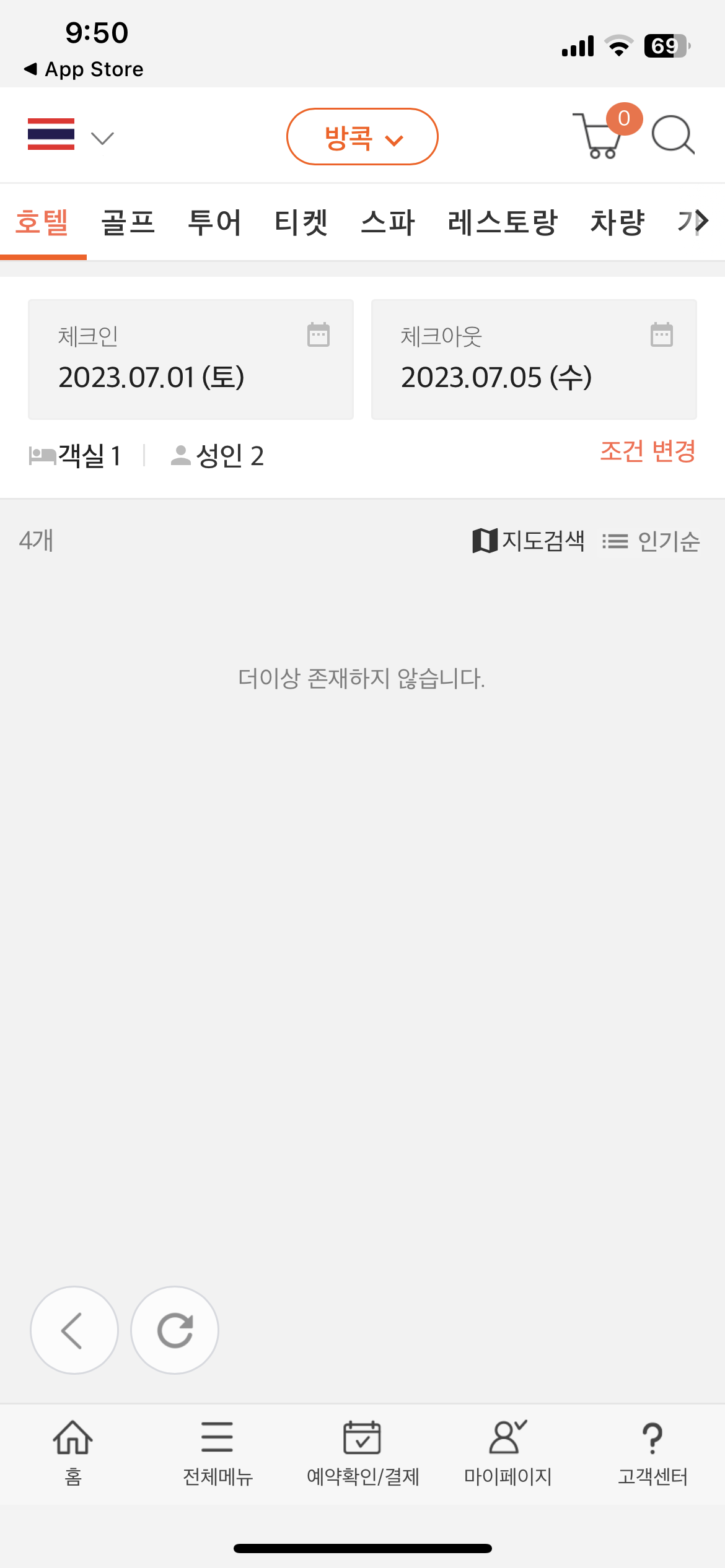This screenshot has height=1568, width=725.
Task: Open 지도검색 map search
Action: [x=529, y=541]
